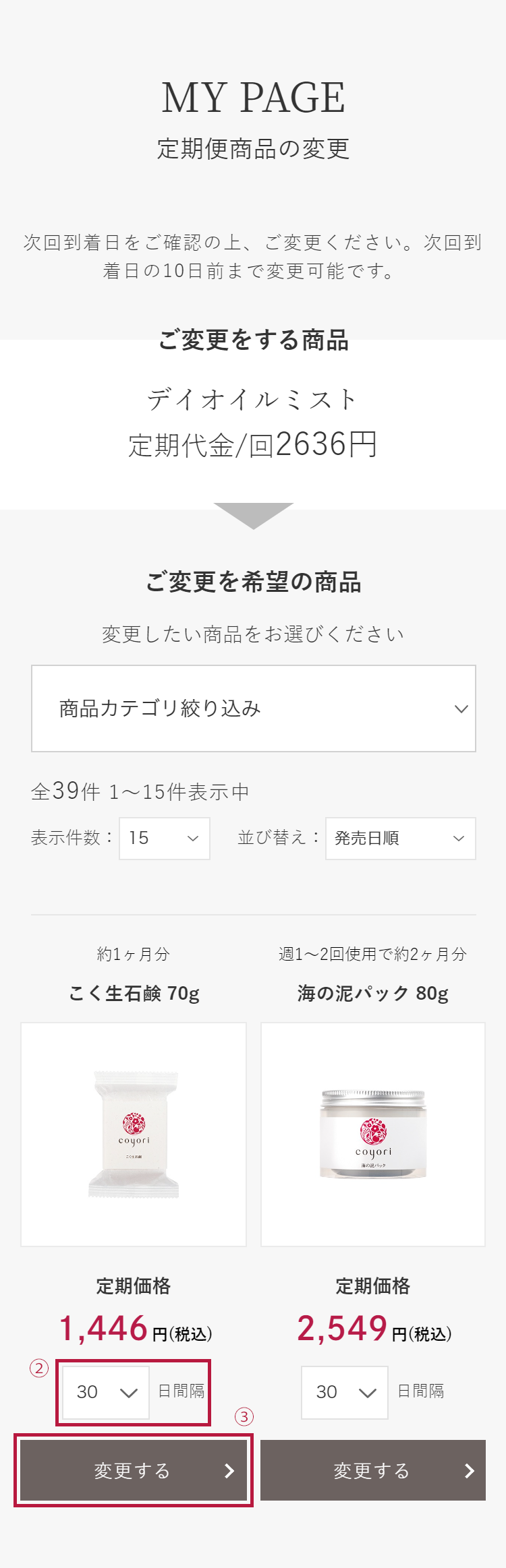Open the 商品カテゴリ絞り込み dropdown

coord(253,708)
